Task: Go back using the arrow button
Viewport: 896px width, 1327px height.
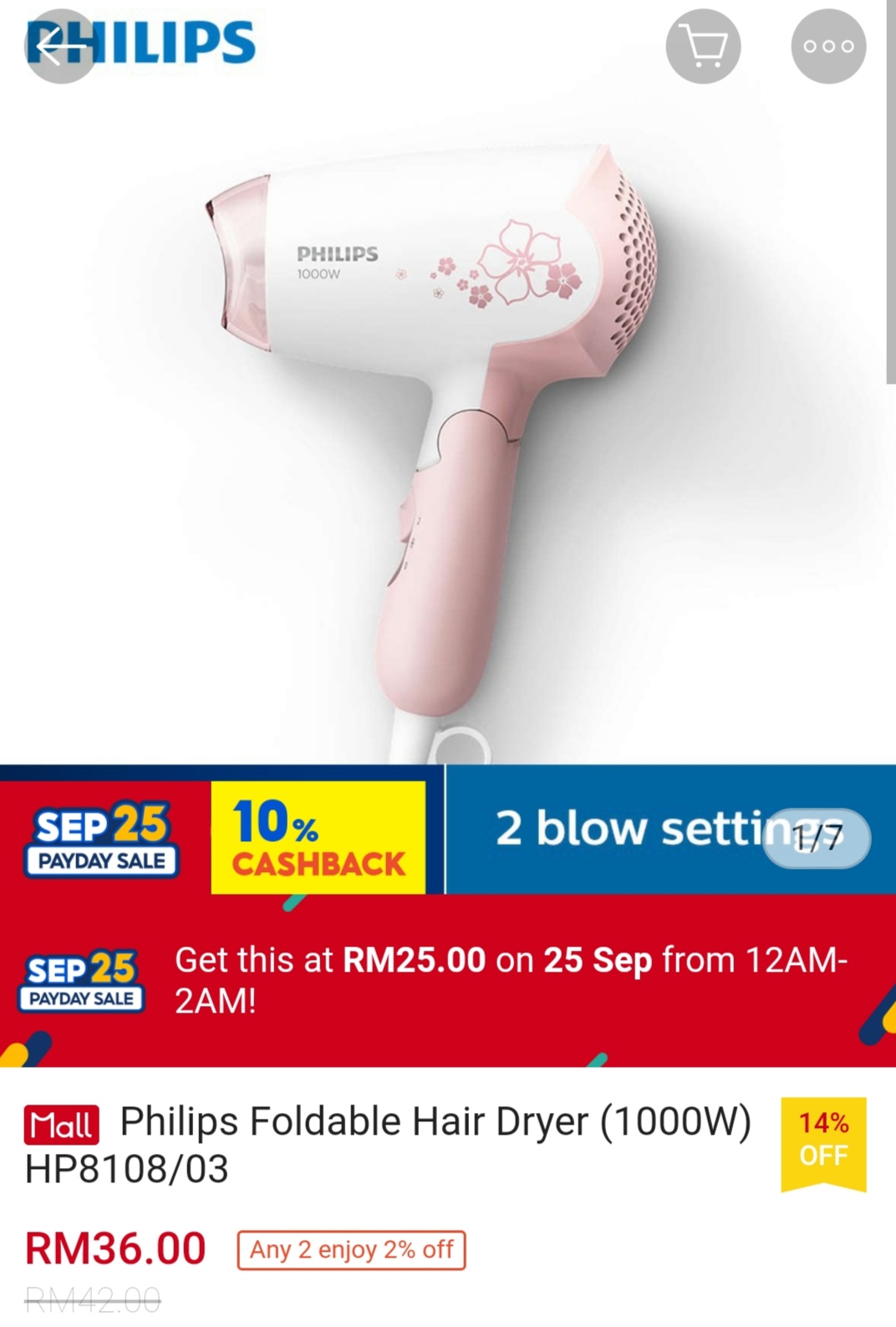Action: point(60,46)
